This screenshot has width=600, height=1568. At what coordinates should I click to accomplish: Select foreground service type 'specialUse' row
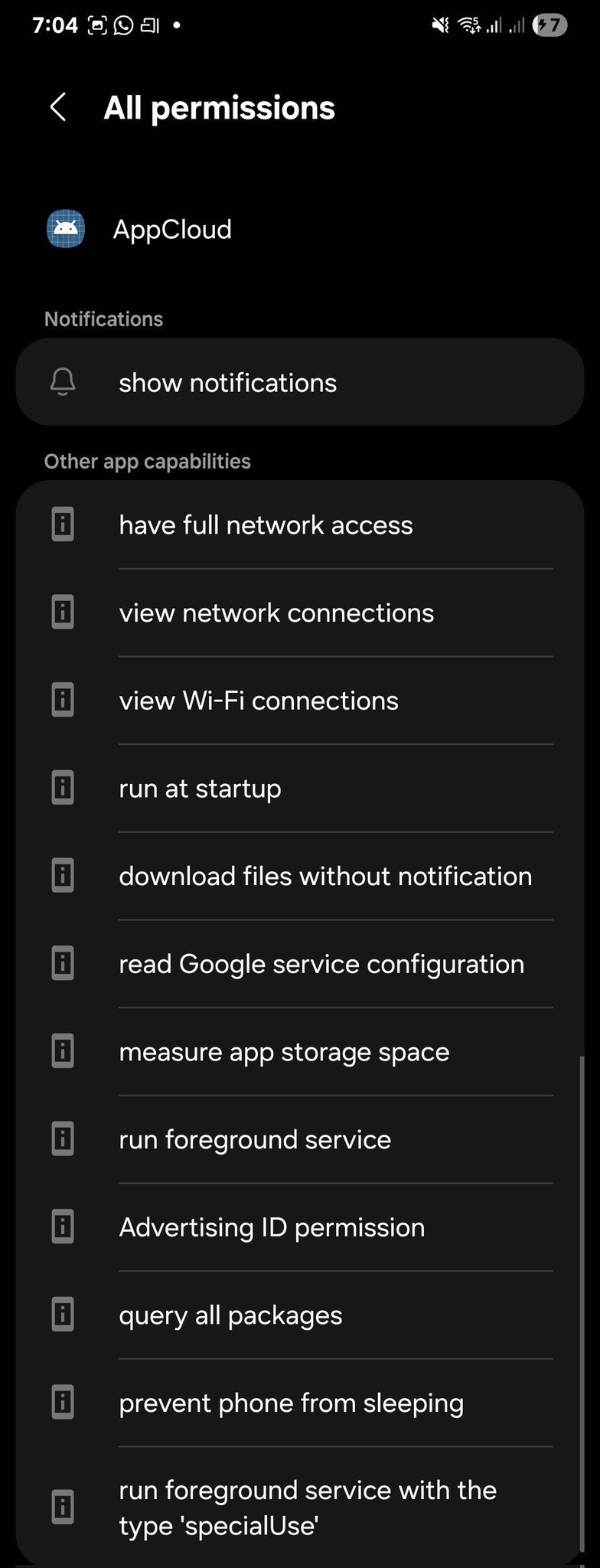pyautogui.click(x=300, y=1507)
